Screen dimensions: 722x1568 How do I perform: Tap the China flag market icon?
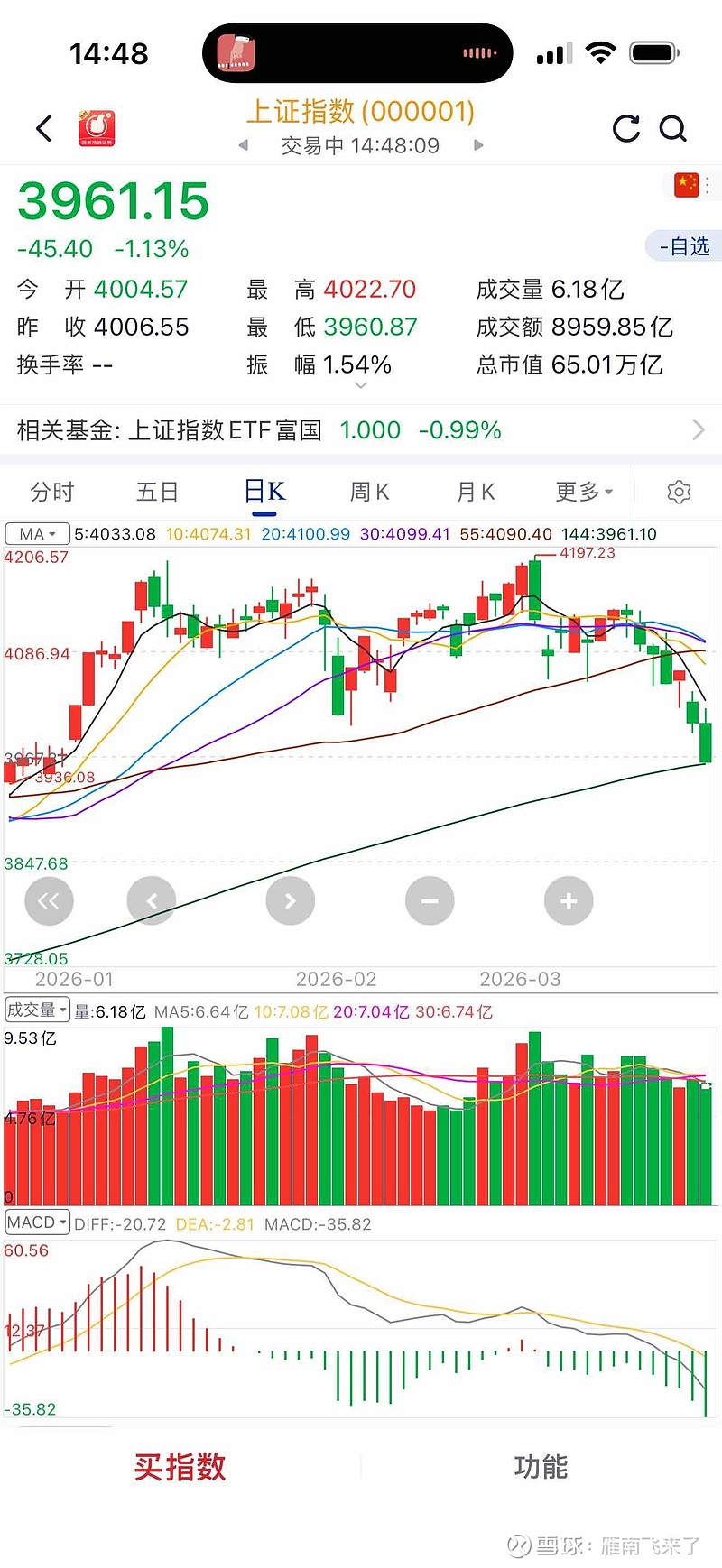pos(688,183)
